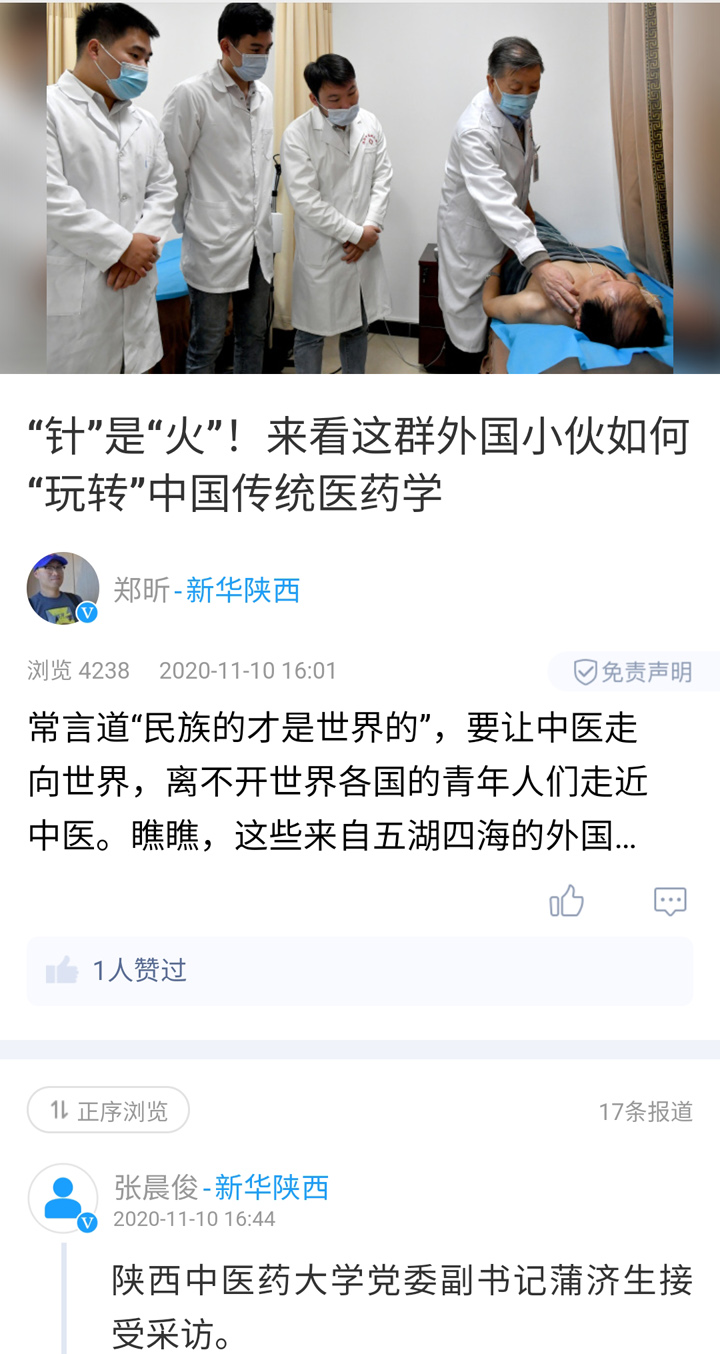Open the comment icon under the article
The height and width of the screenshot is (1354, 720).
(x=670, y=901)
